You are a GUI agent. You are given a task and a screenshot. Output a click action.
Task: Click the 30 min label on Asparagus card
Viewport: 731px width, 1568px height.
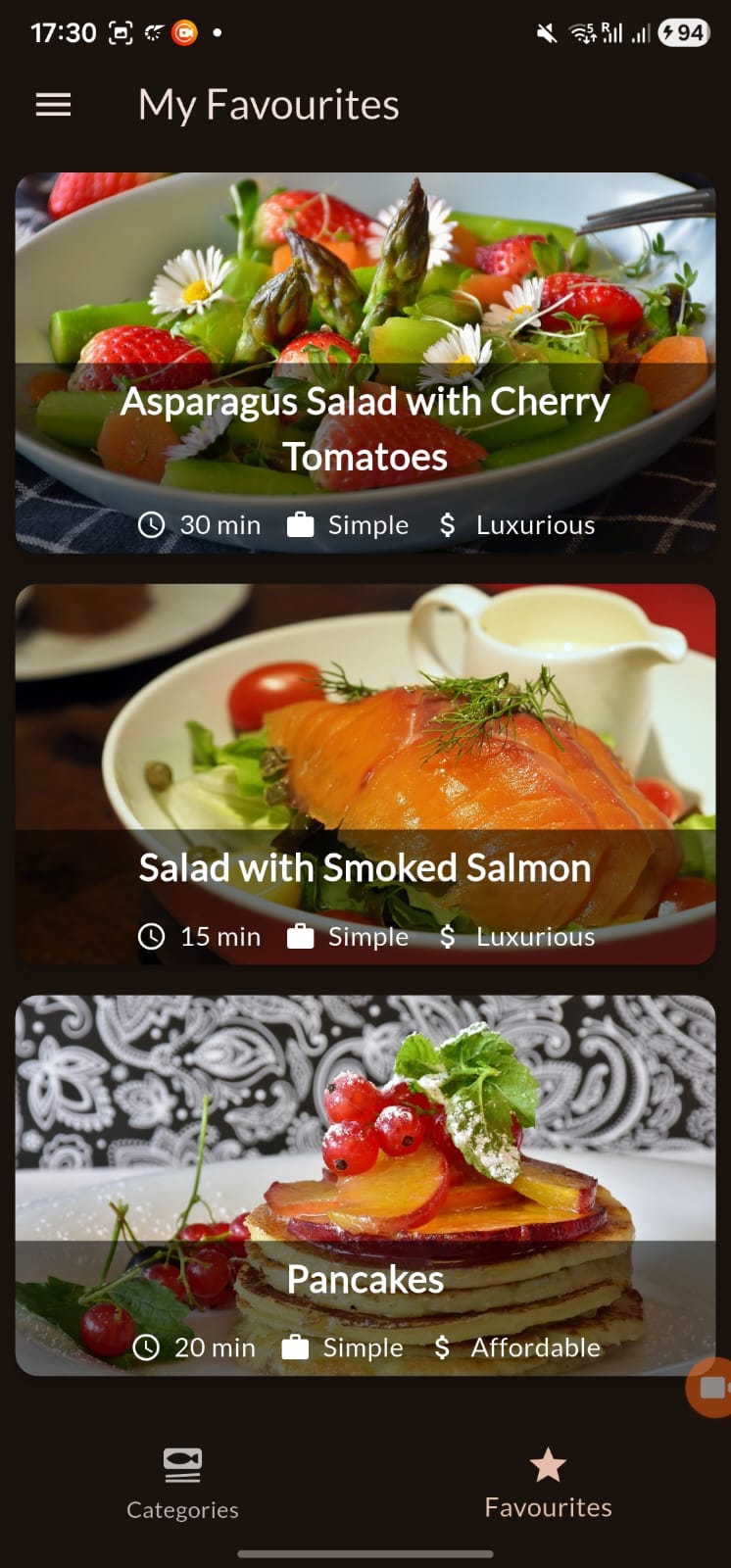219,525
